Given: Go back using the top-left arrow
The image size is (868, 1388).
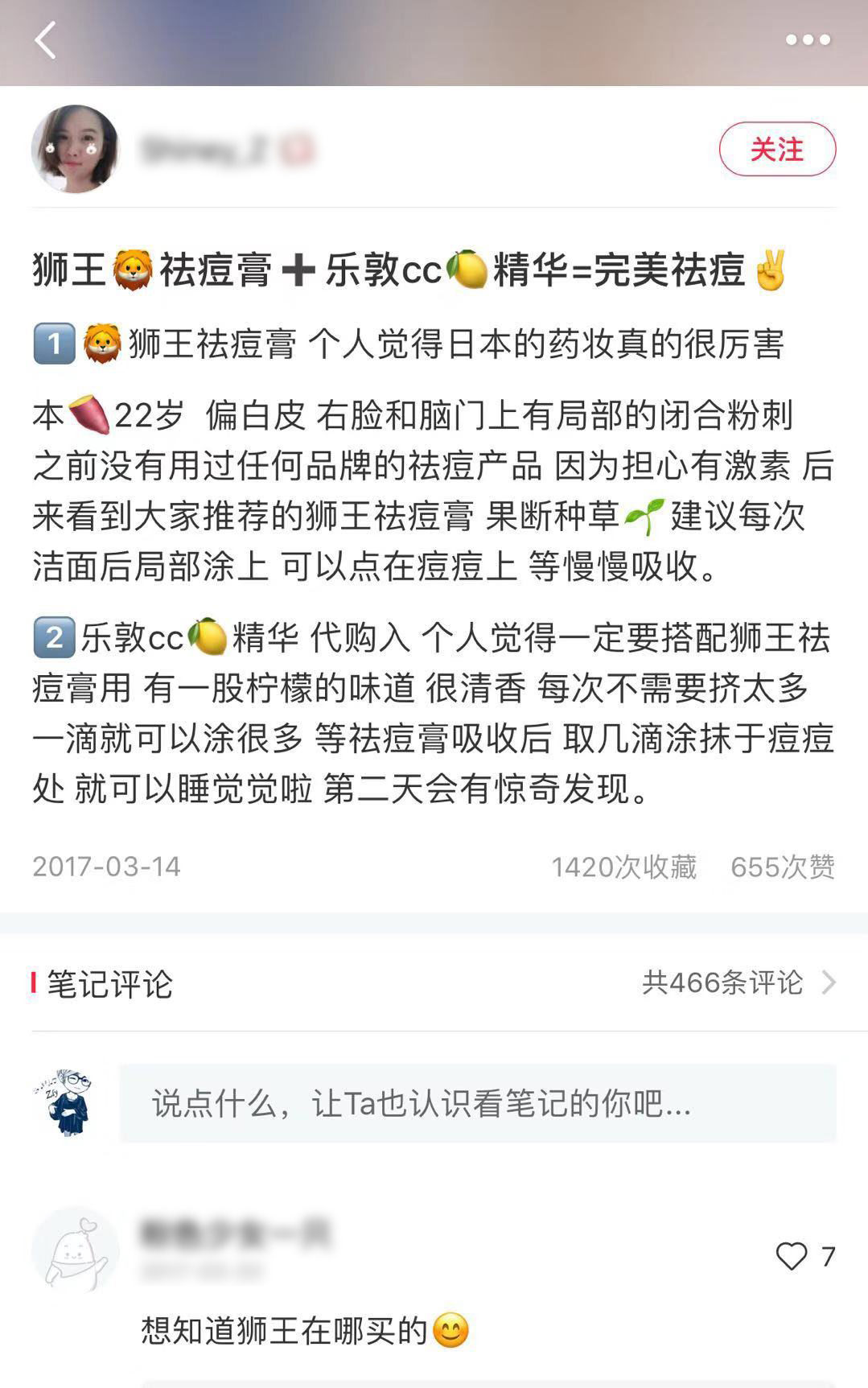Looking at the screenshot, I should point(45,40).
